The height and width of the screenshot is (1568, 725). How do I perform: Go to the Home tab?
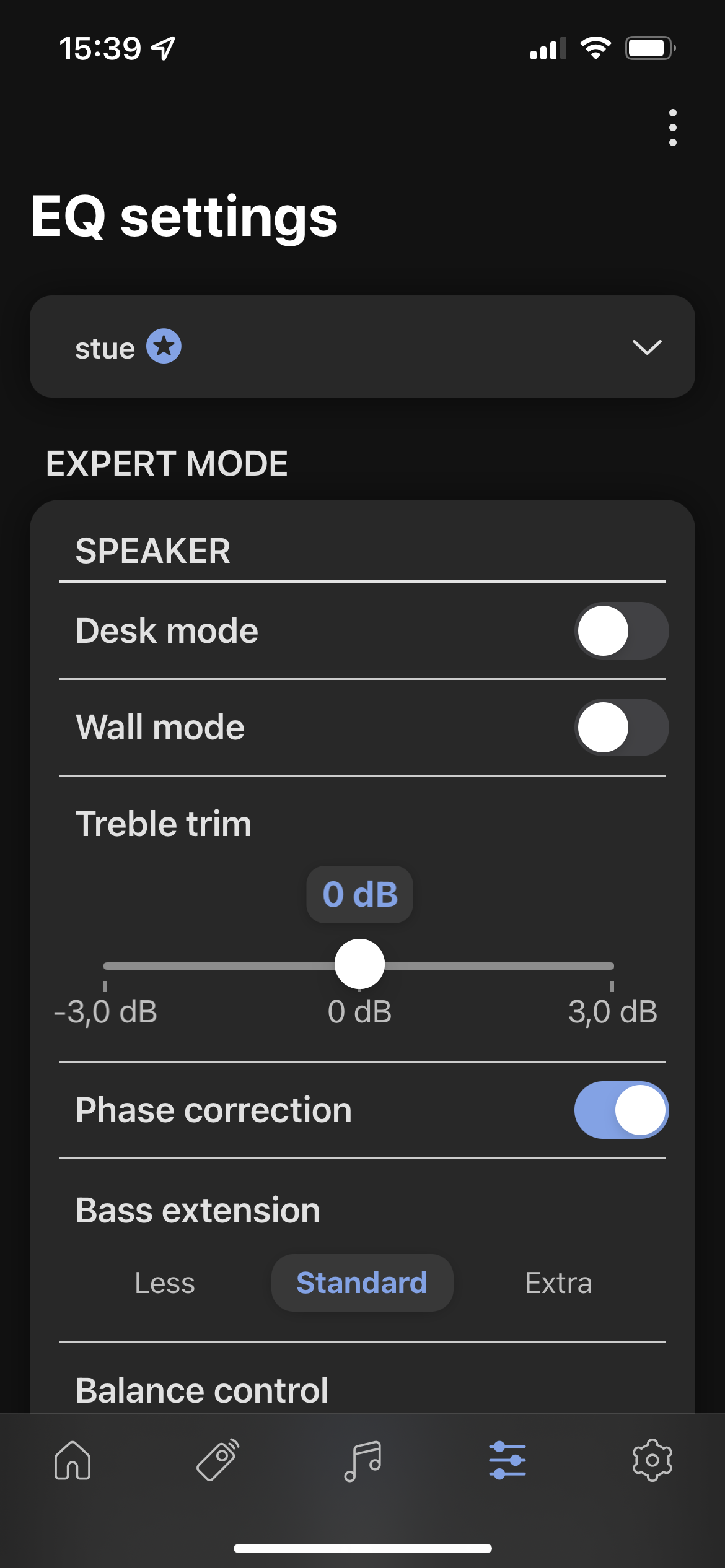click(72, 1460)
